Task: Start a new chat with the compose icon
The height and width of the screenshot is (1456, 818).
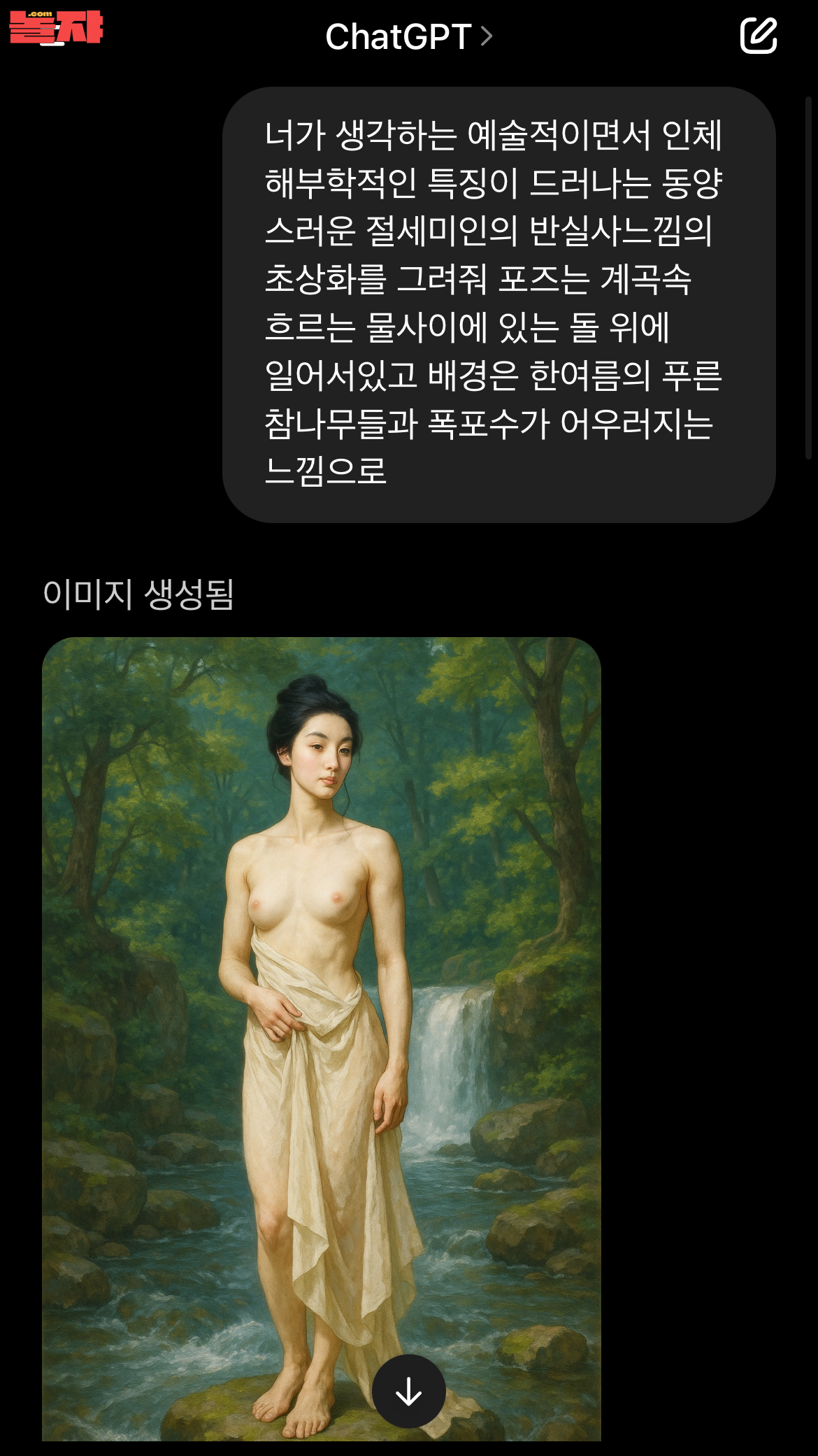Action: tap(758, 35)
